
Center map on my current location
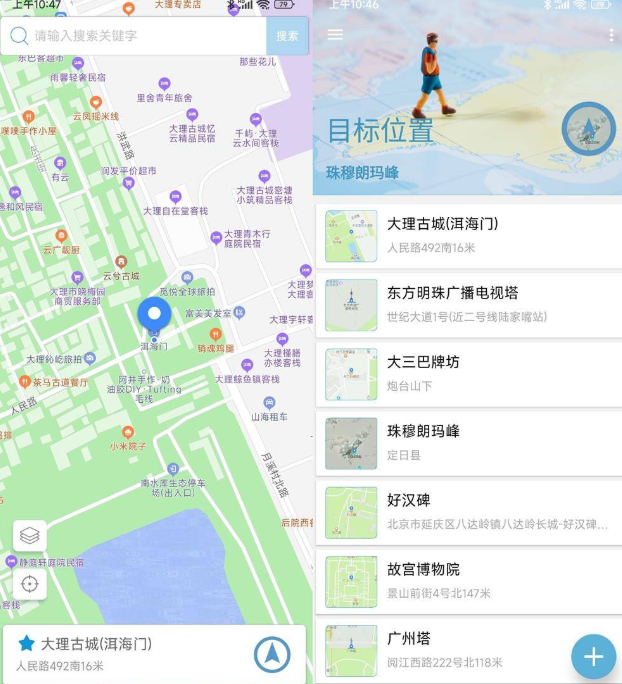(29, 583)
